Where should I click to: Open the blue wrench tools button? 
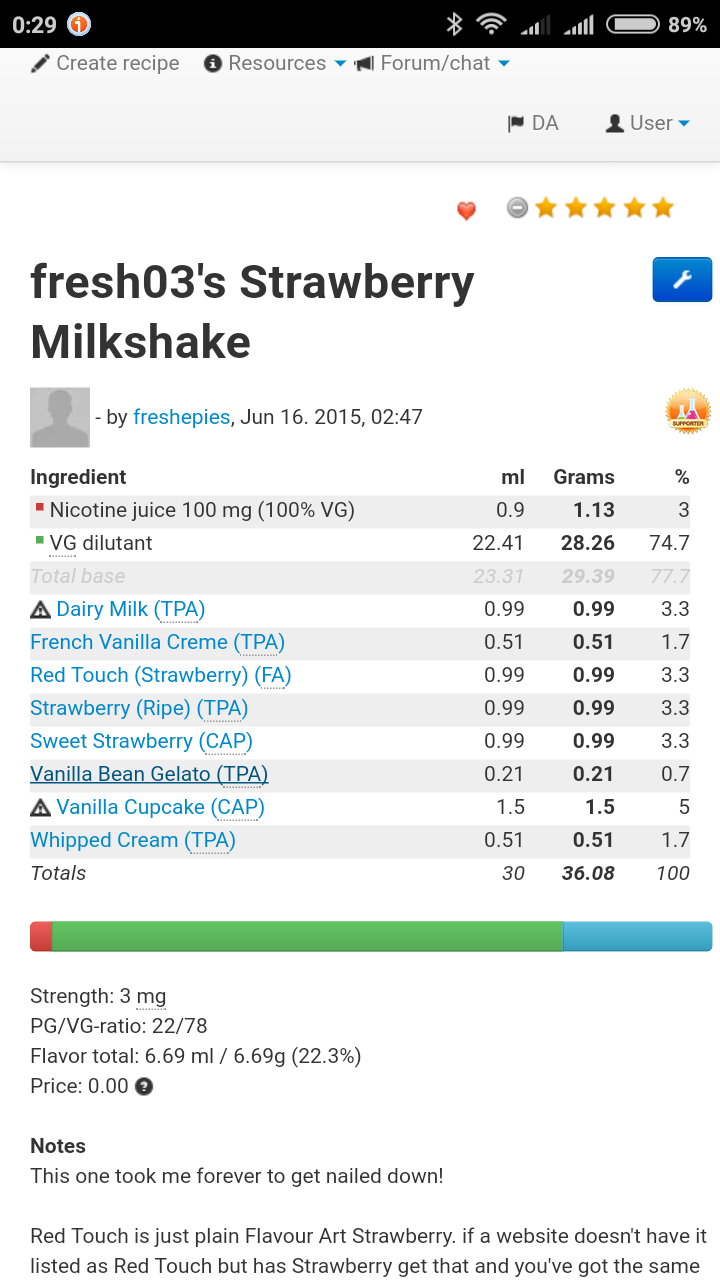pyautogui.click(x=682, y=280)
